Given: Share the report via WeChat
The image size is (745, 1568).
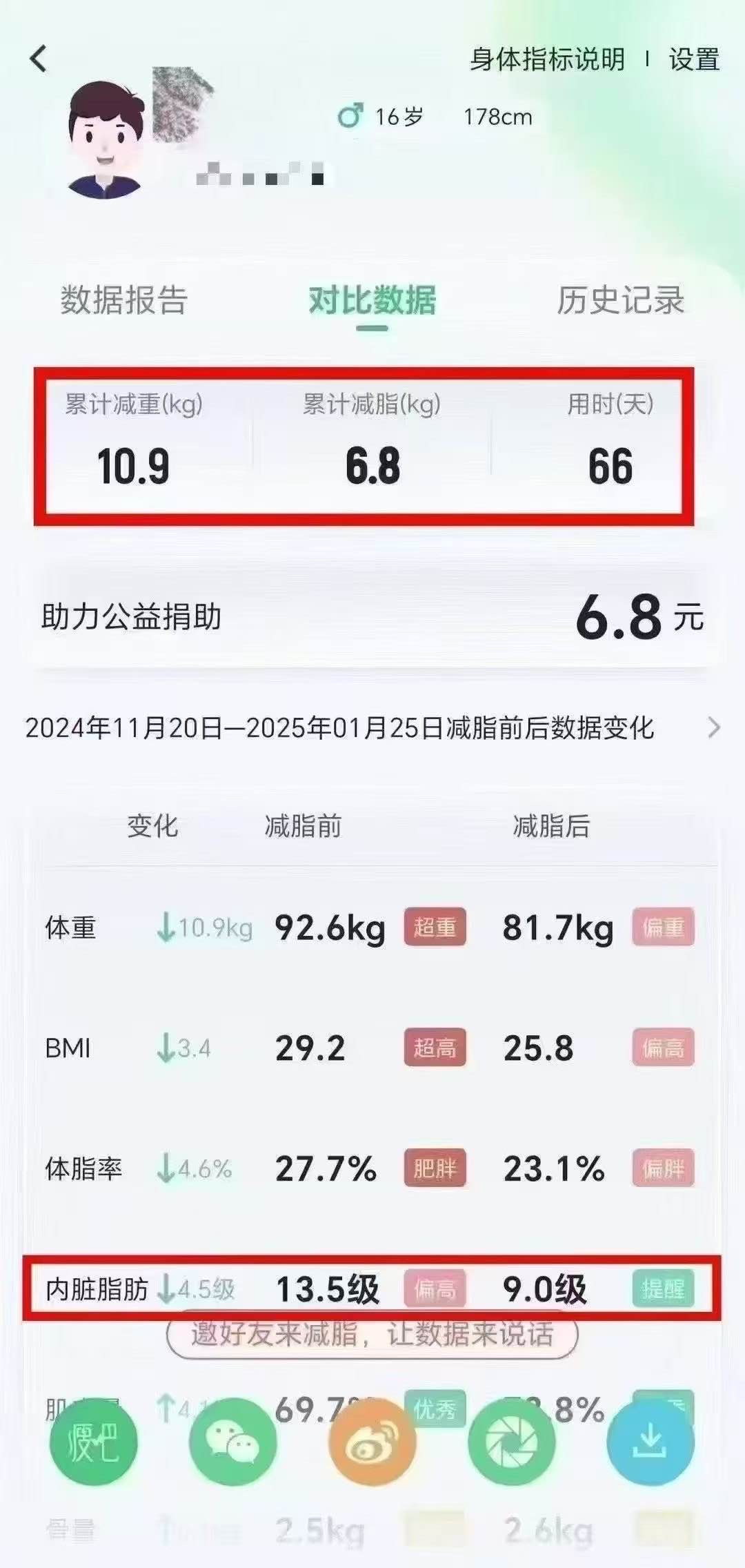Looking at the screenshot, I should click(233, 1442).
